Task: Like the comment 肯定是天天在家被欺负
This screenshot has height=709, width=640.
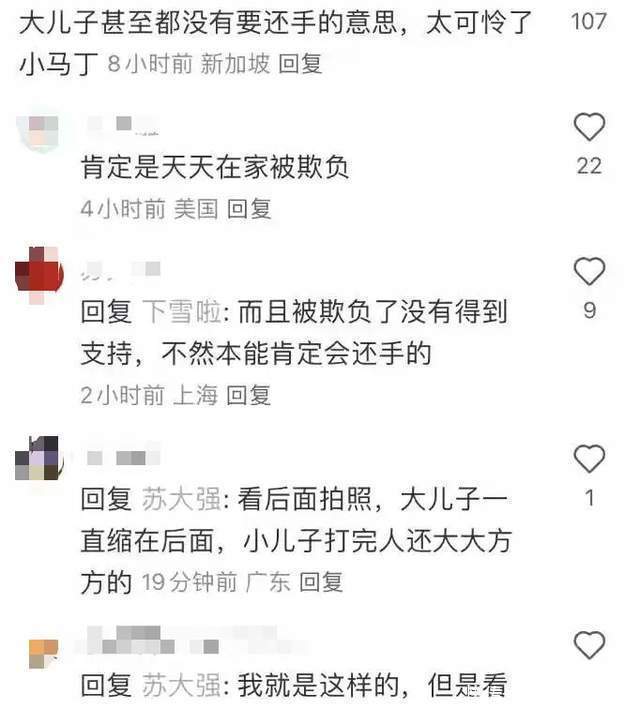Action: pyautogui.click(x=590, y=127)
